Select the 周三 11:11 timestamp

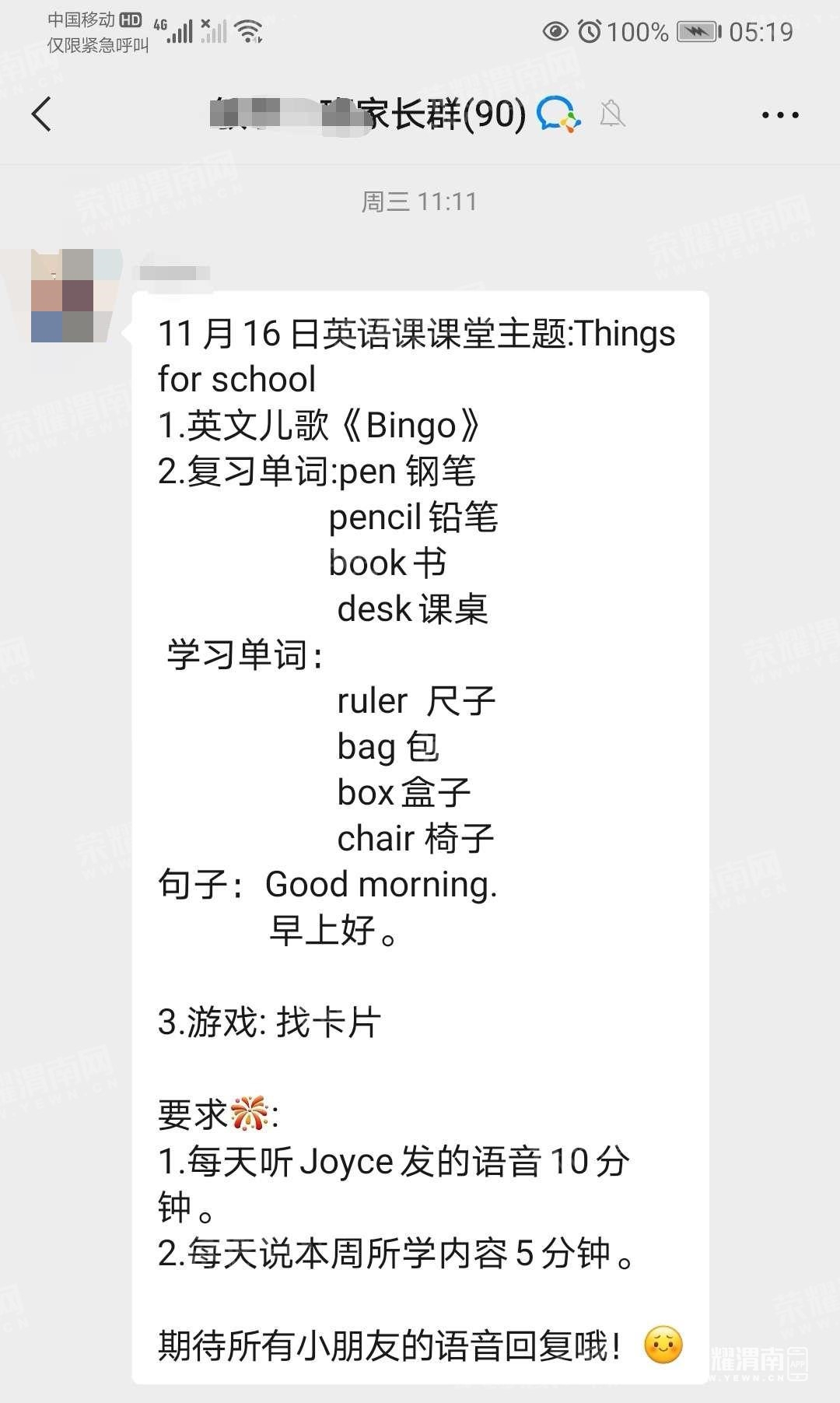click(420, 201)
